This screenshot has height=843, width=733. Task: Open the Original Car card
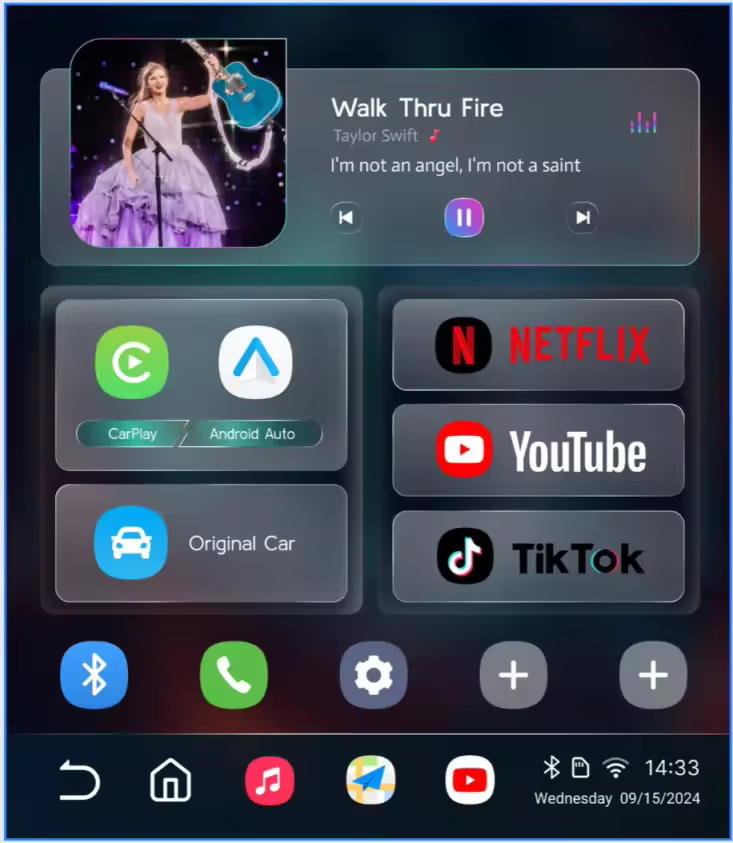tap(201, 543)
